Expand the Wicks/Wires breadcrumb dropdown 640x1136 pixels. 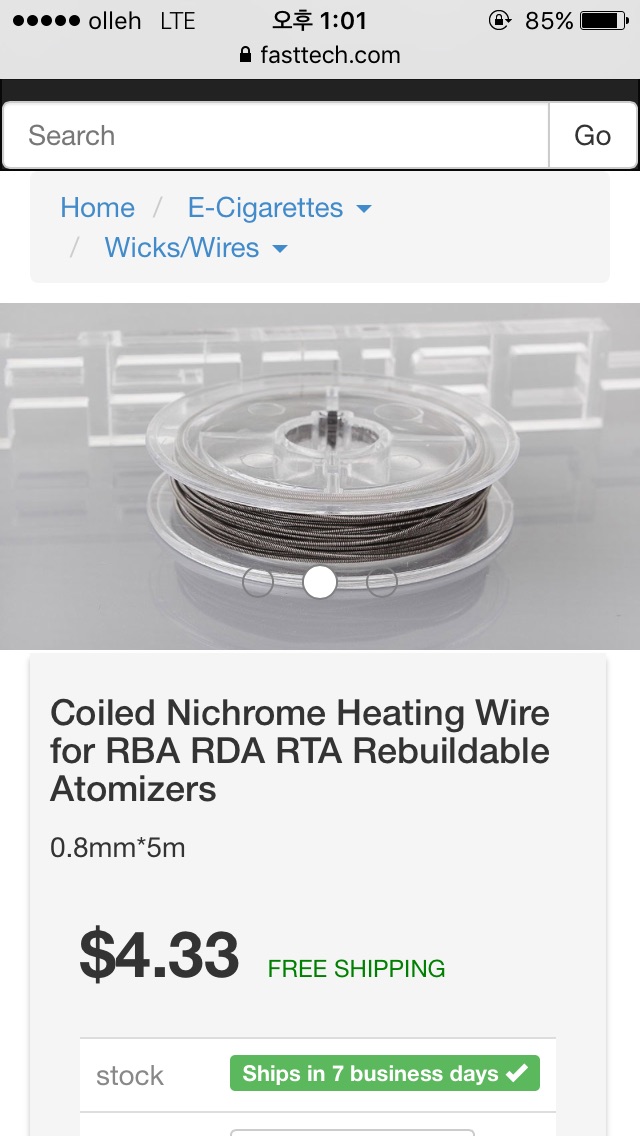point(196,248)
